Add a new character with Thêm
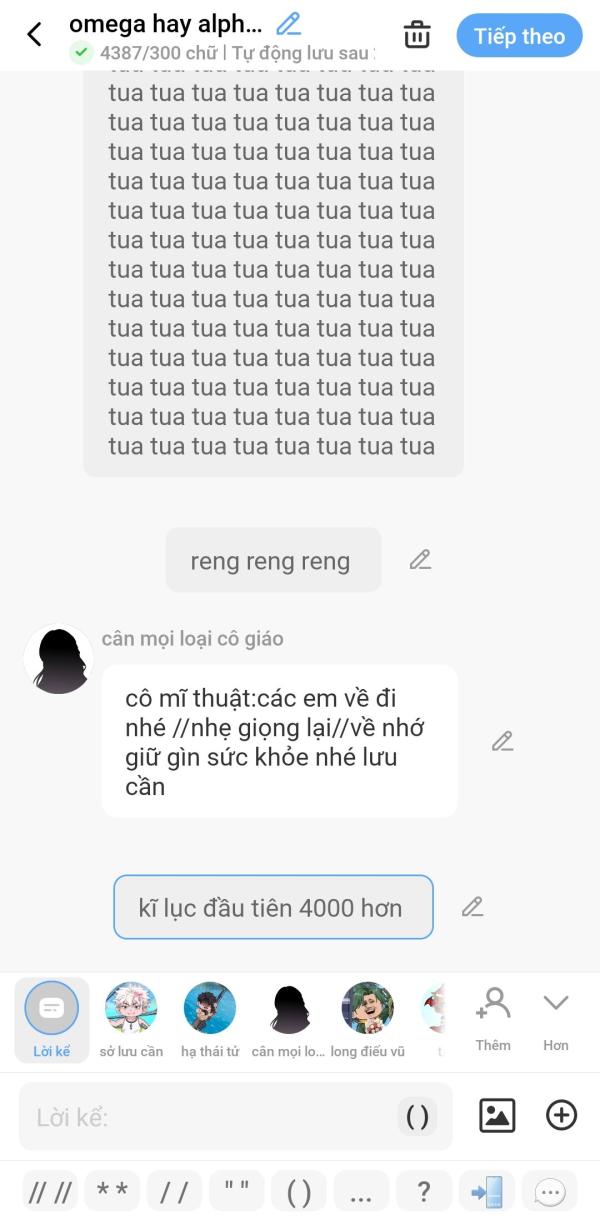The image size is (600, 1224). (x=493, y=1019)
